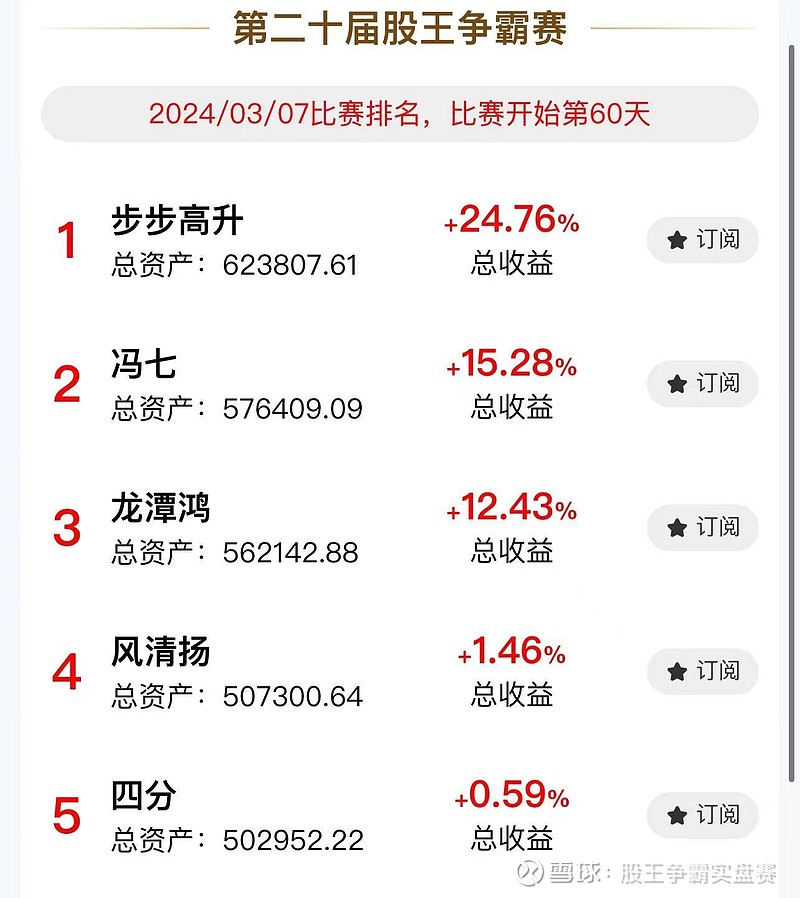Click the 第二十届股王争霸赛 title

[x=400, y=30]
